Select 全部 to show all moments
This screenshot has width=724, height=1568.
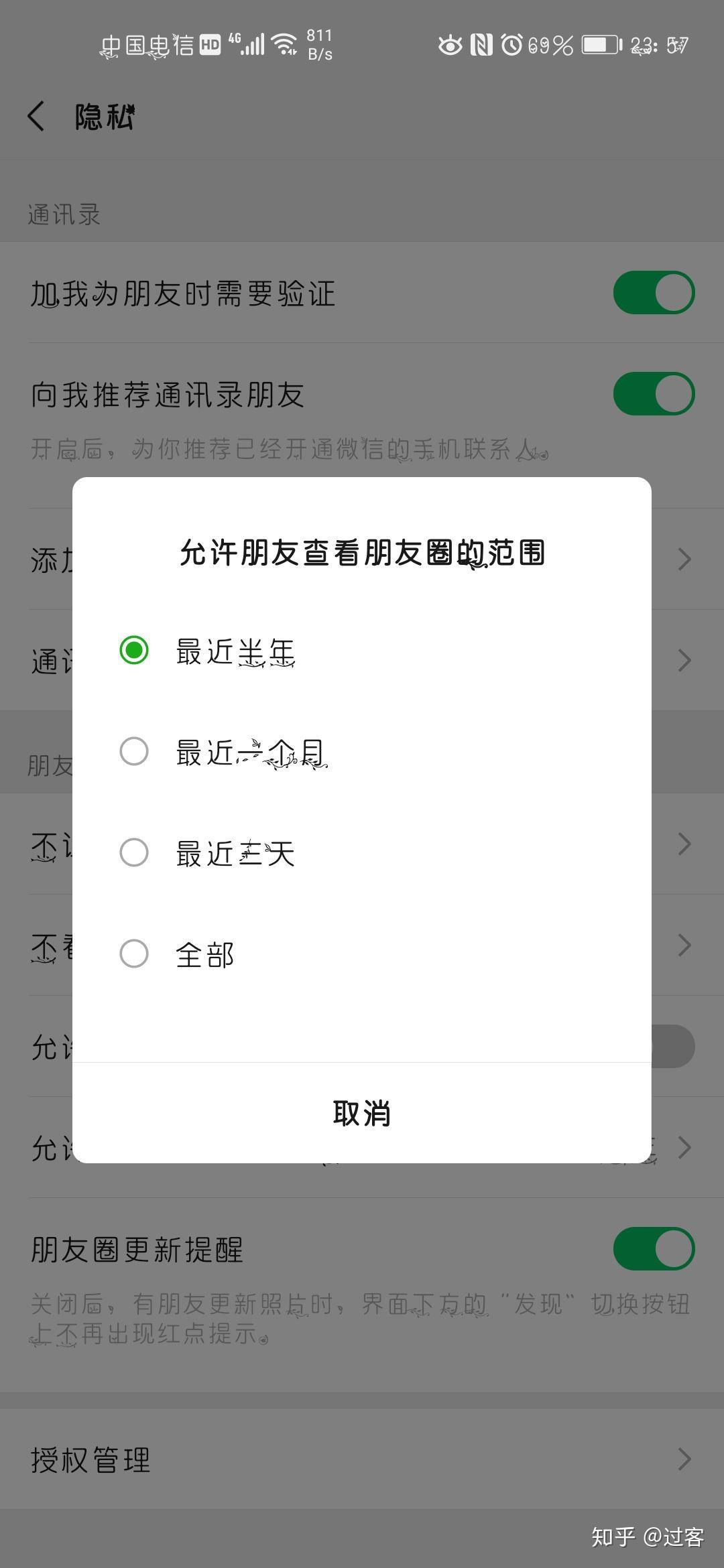pyautogui.click(x=362, y=954)
